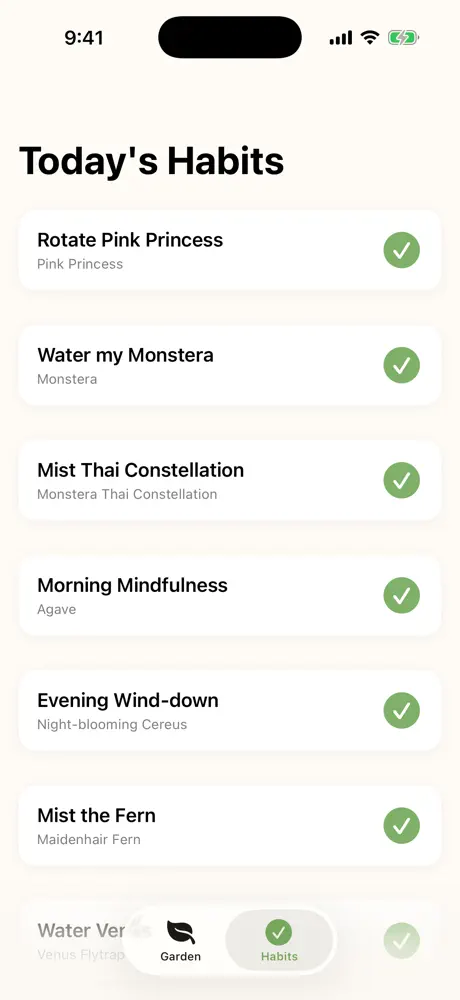Toggle the Mist the Fern checkmark
460x1000 pixels.
coord(401,826)
